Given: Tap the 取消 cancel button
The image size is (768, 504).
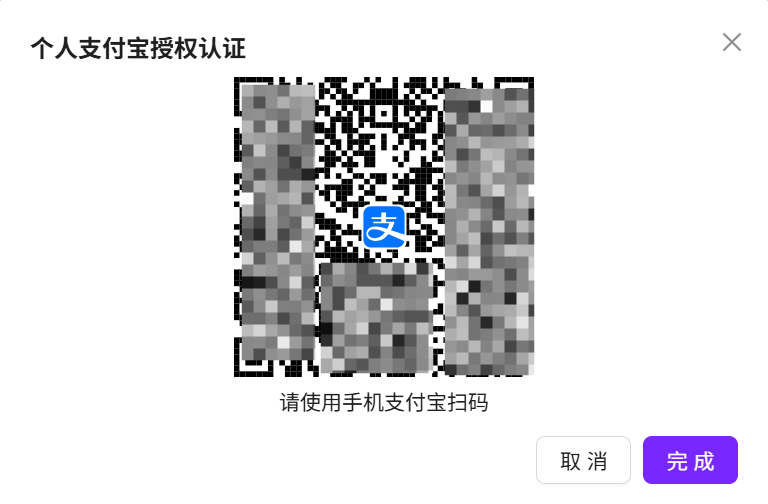Looking at the screenshot, I should (x=583, y=461).
